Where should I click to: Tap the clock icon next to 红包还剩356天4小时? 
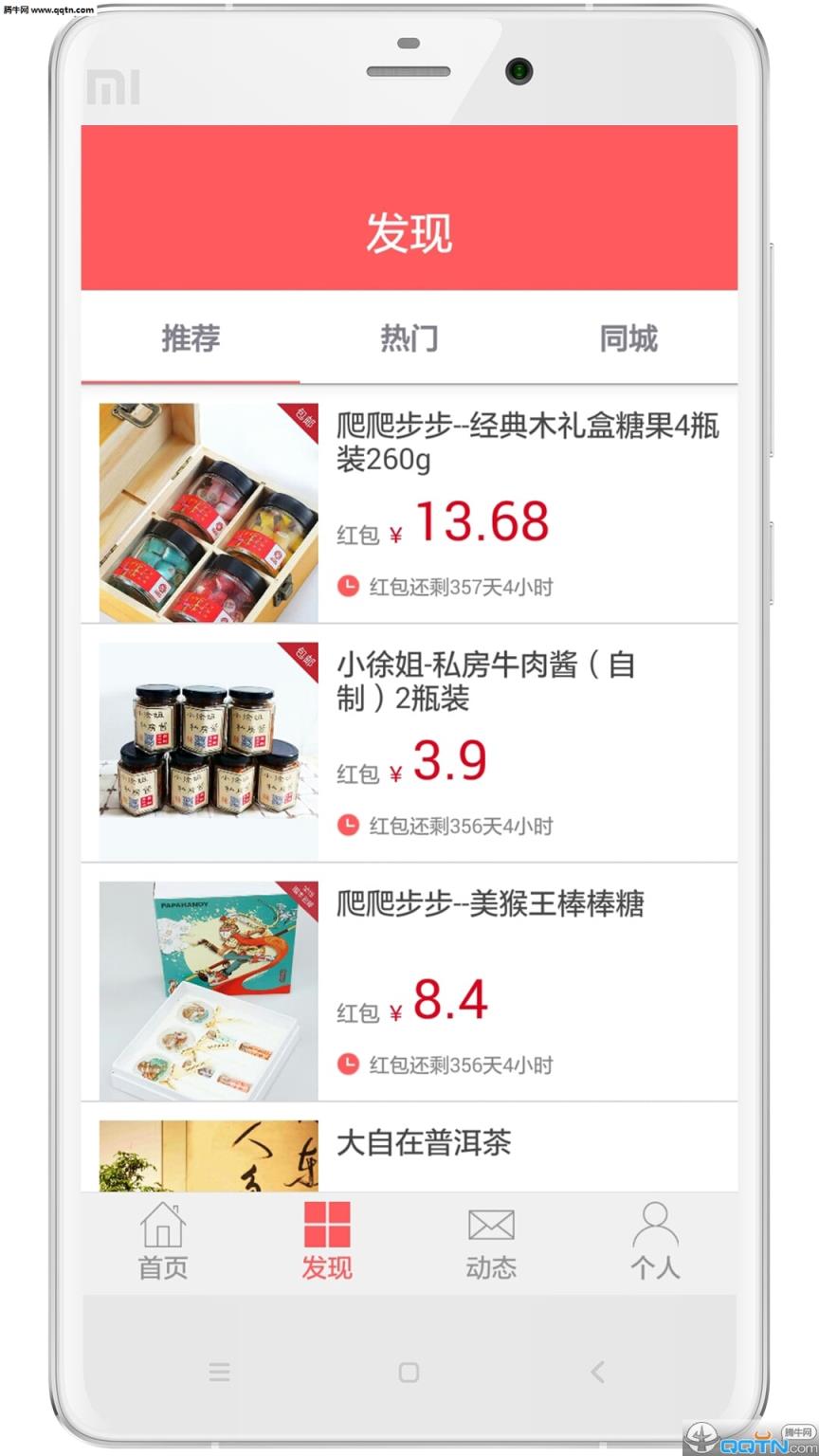click(x=348, y=825)
